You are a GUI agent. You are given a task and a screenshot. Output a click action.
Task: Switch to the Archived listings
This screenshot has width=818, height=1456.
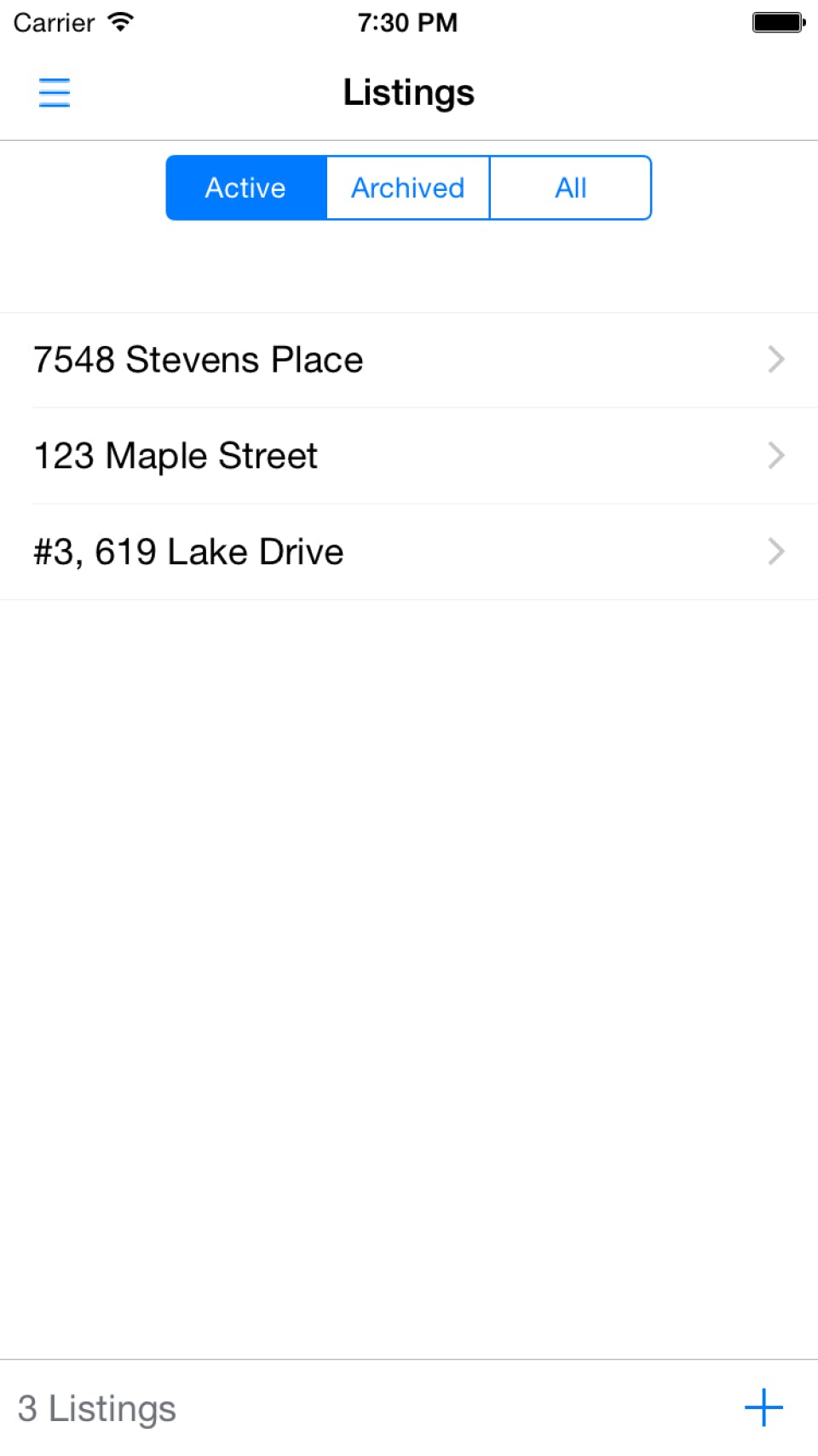(408, 188)
